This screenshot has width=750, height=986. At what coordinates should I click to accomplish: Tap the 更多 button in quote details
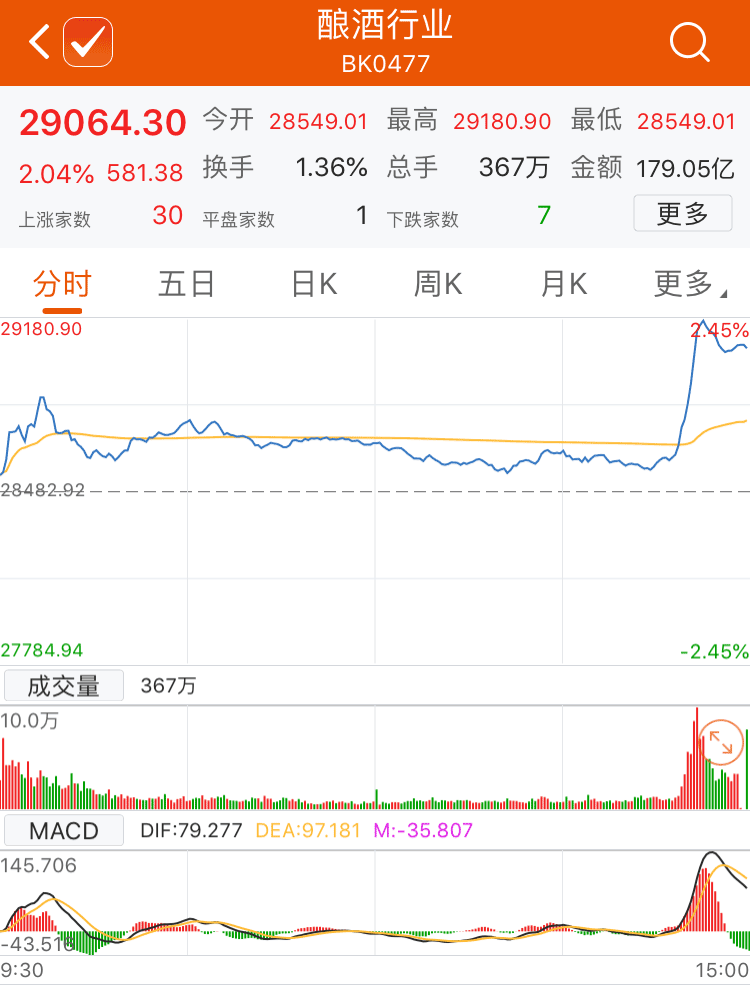(x=682, y=213)
